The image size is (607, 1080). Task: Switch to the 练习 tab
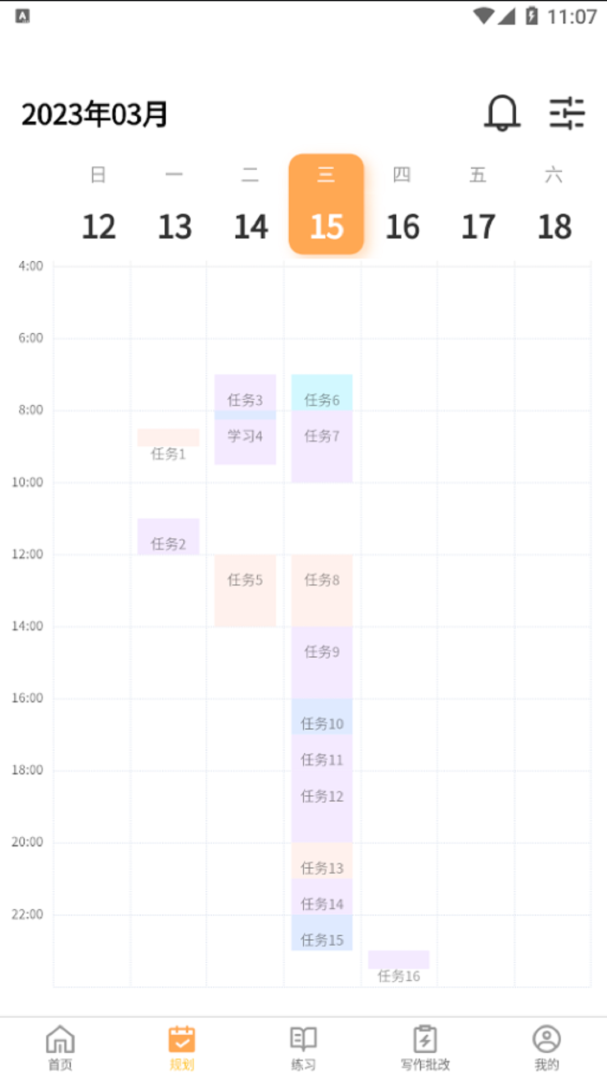tap(303, 1046)
